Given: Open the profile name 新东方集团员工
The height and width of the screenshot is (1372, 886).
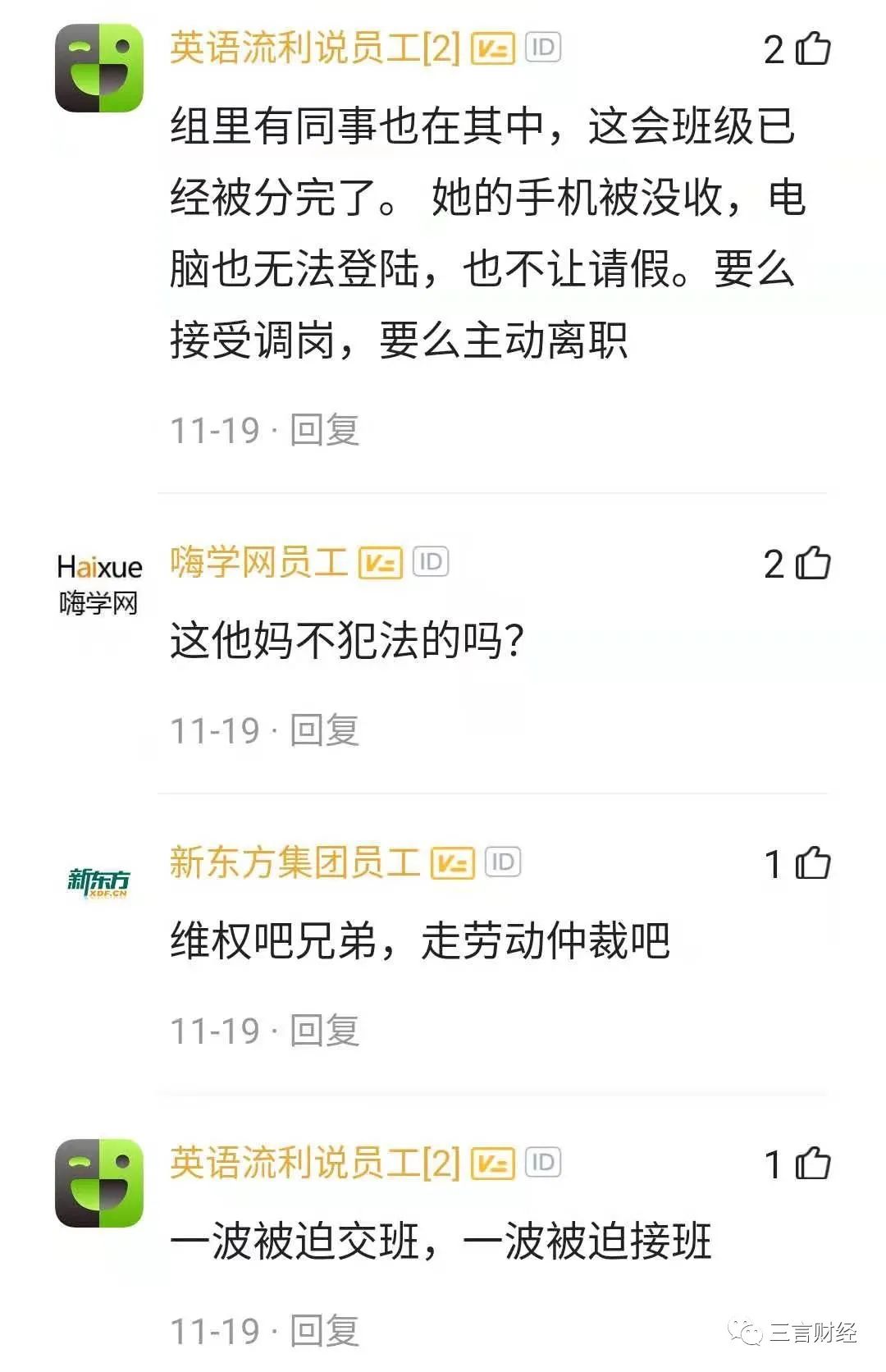Looking at the screenshot, I should click(295, 862).
